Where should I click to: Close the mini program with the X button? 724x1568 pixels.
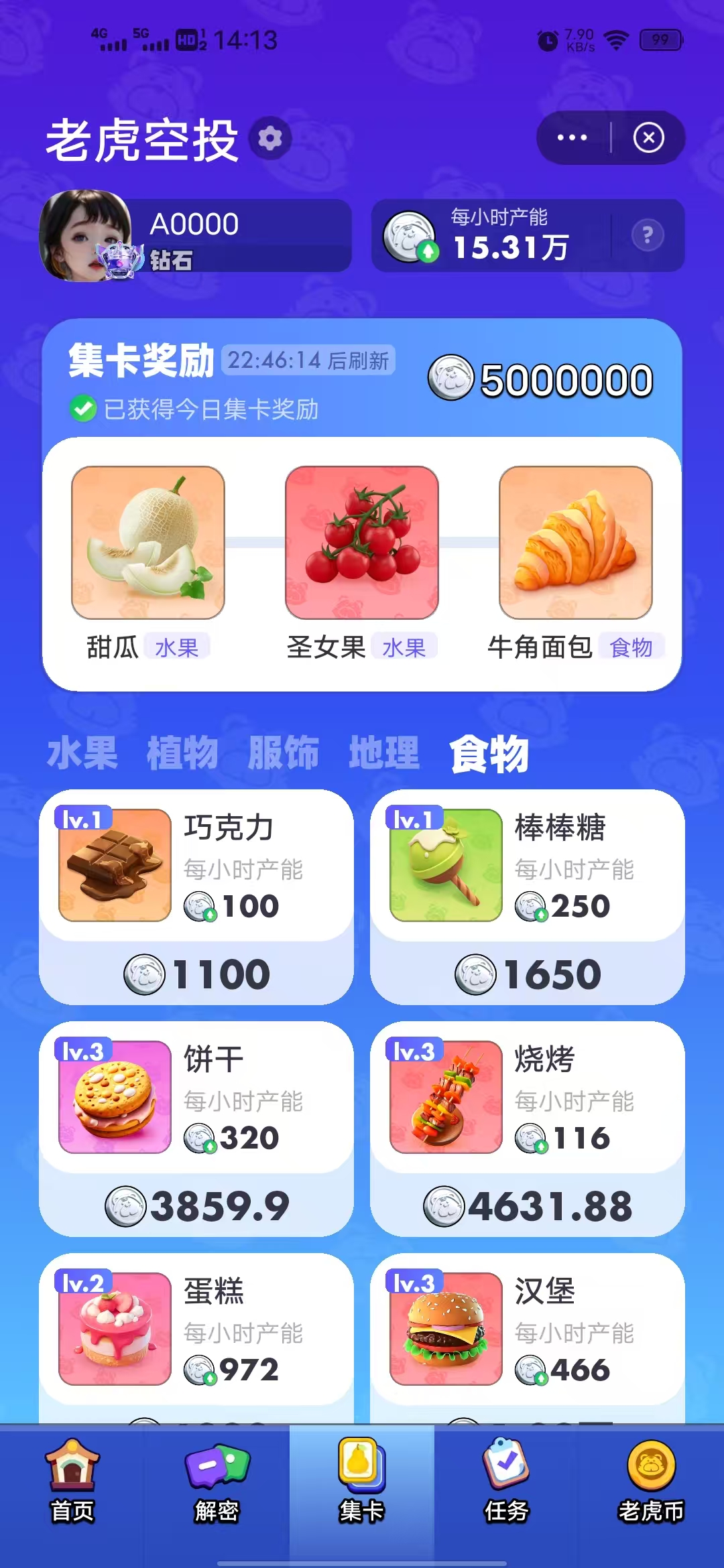648,138
